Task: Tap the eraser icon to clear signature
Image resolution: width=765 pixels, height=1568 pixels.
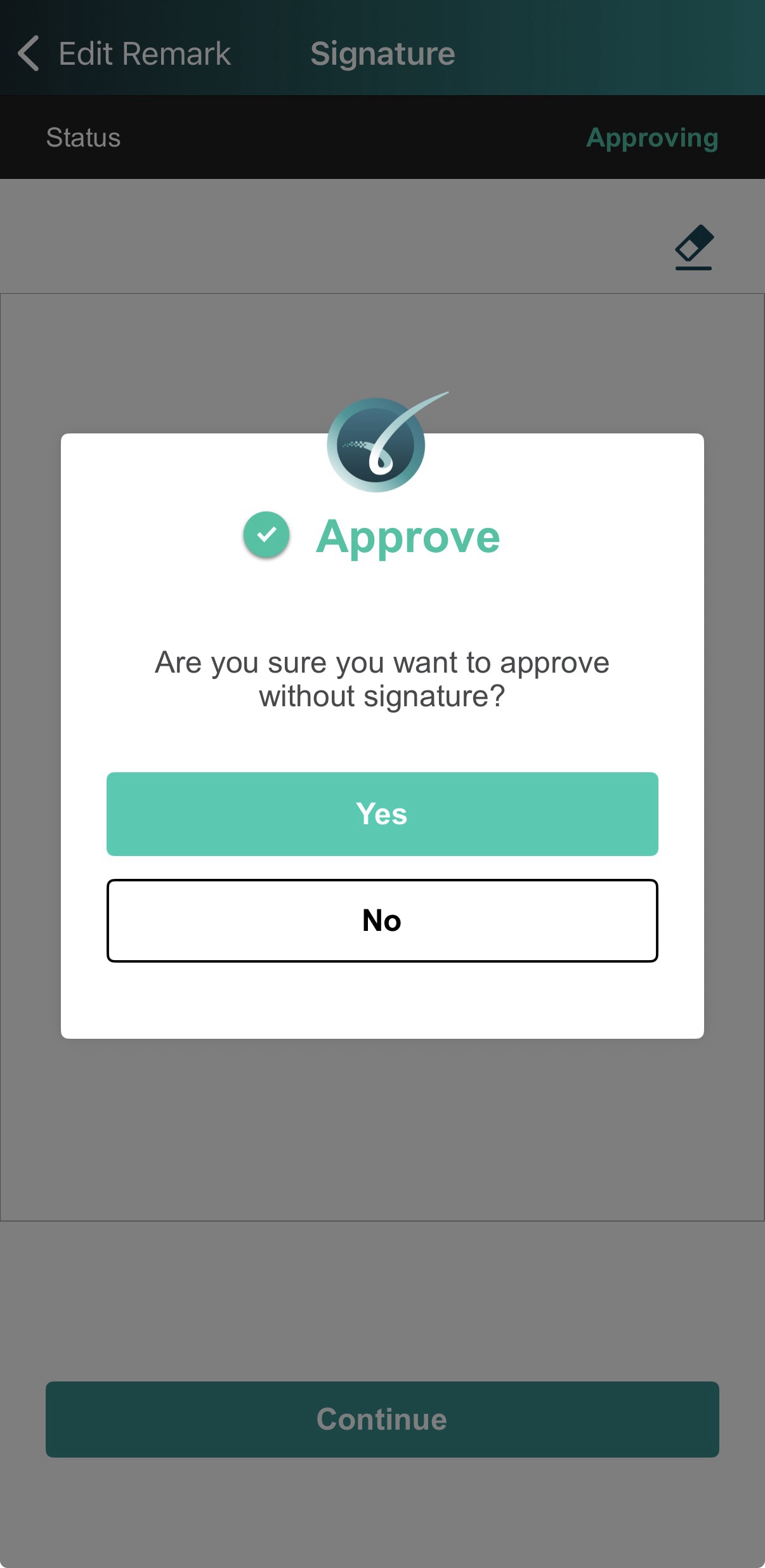Action: tap(694, 247)
